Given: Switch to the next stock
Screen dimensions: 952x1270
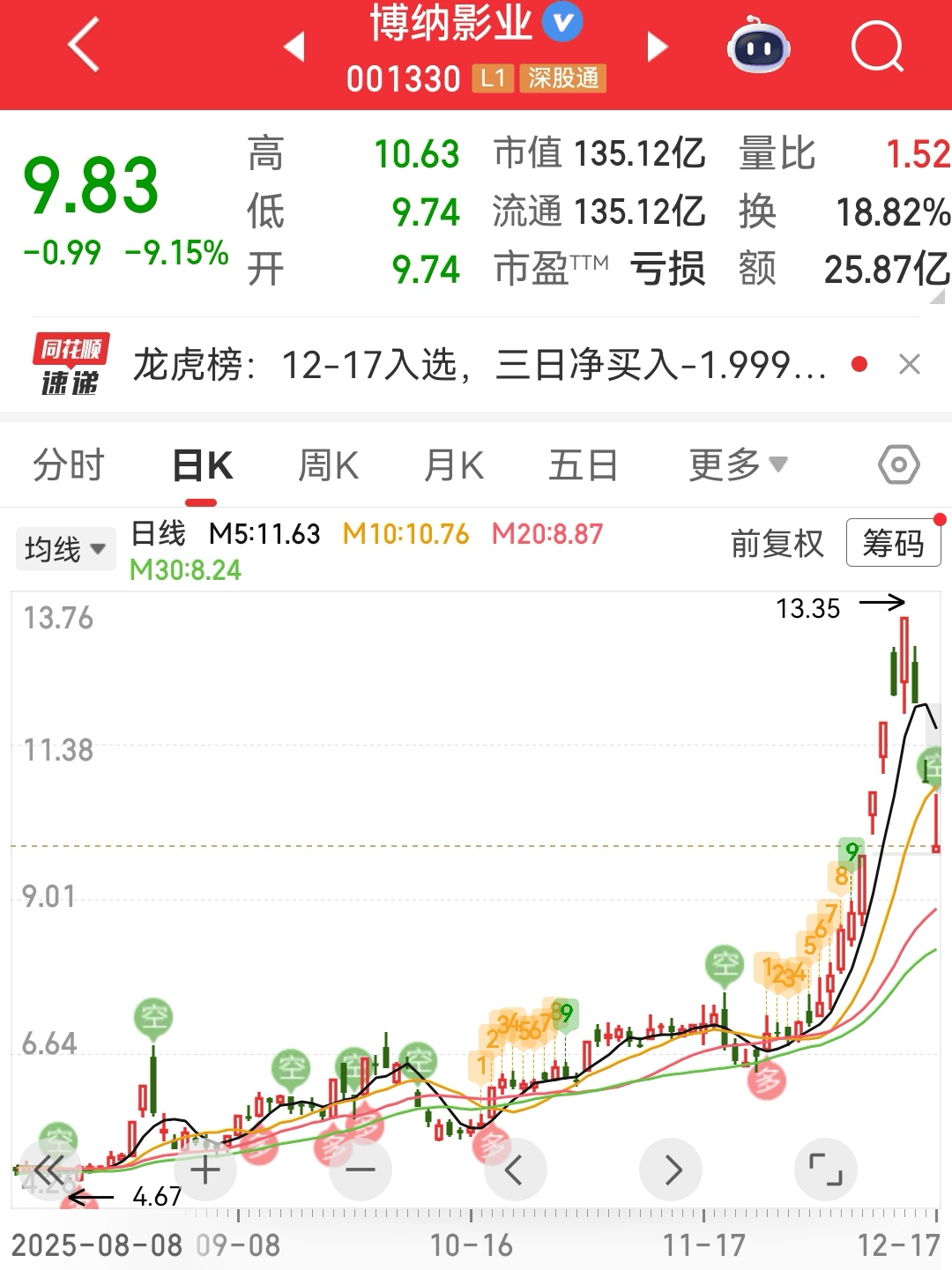Looking at the screenshot, I should pyautogui.click(x=657, y=47).
